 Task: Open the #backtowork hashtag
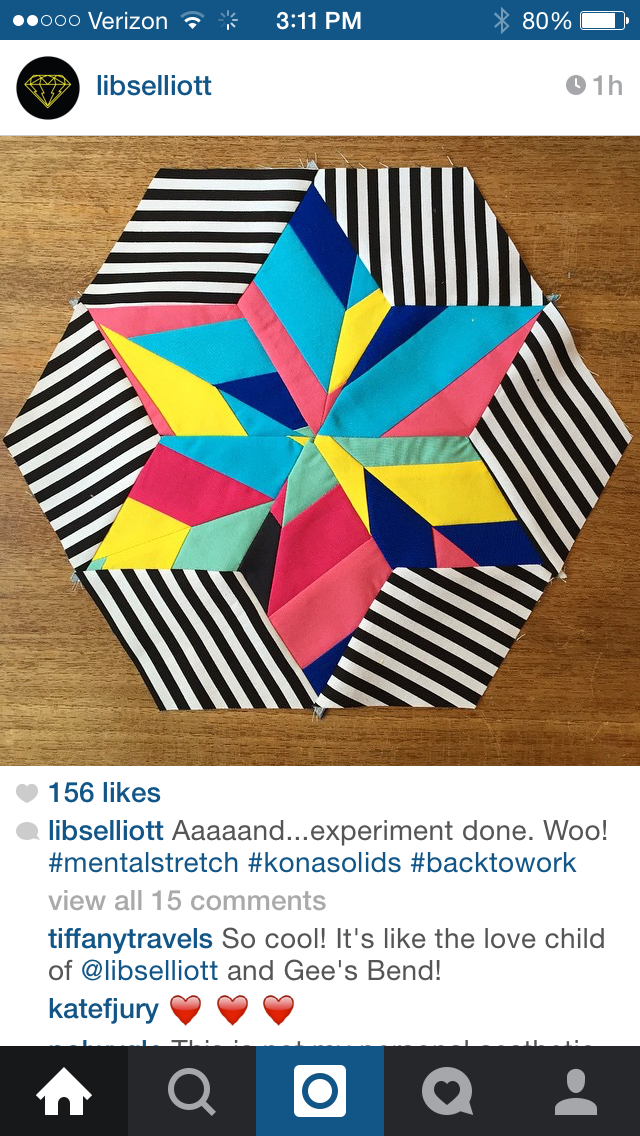pos(493,862)
